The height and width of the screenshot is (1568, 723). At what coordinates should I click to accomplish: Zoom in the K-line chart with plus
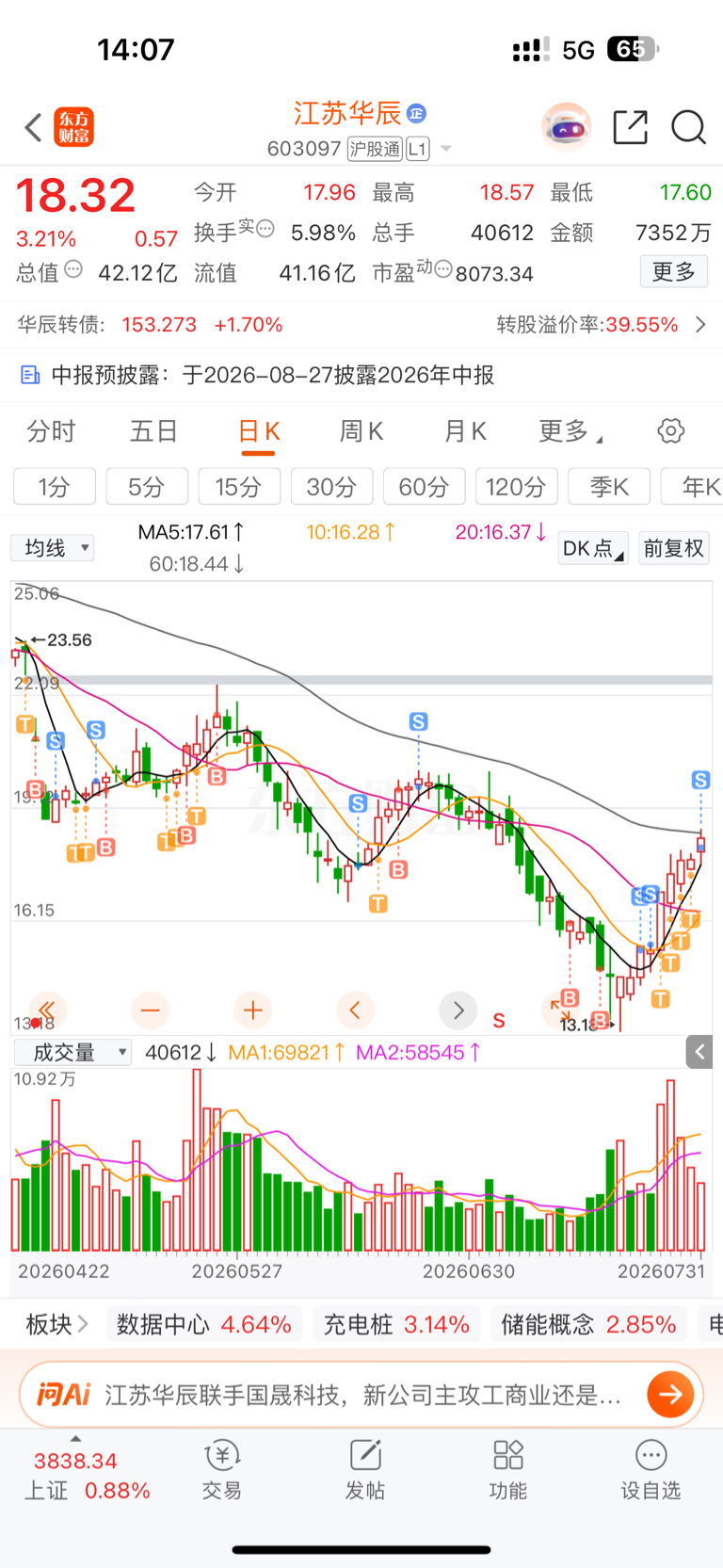[x=252, y=1010]
